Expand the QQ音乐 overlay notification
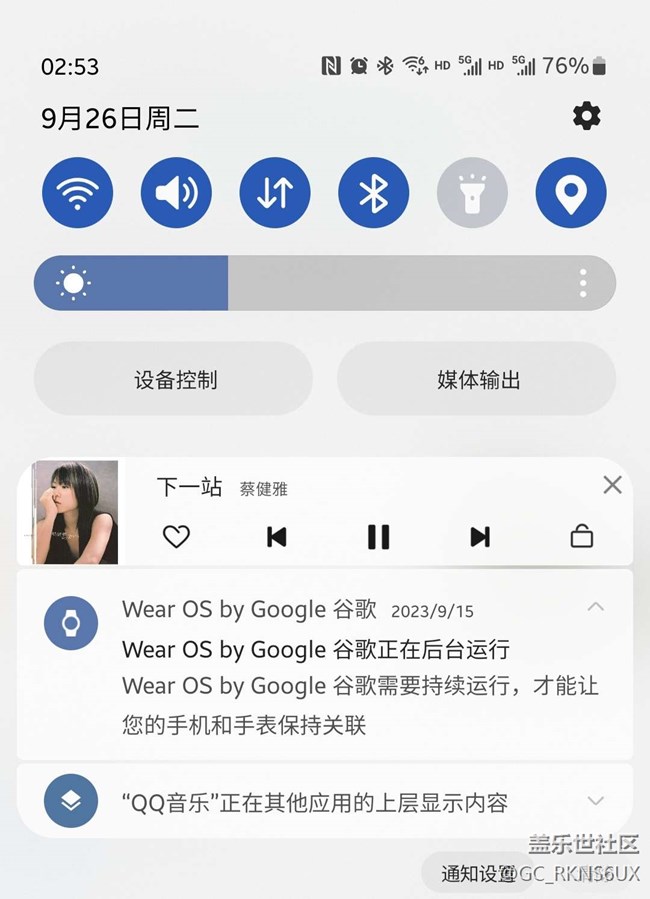Screen dimensions: 650x899 596,800
